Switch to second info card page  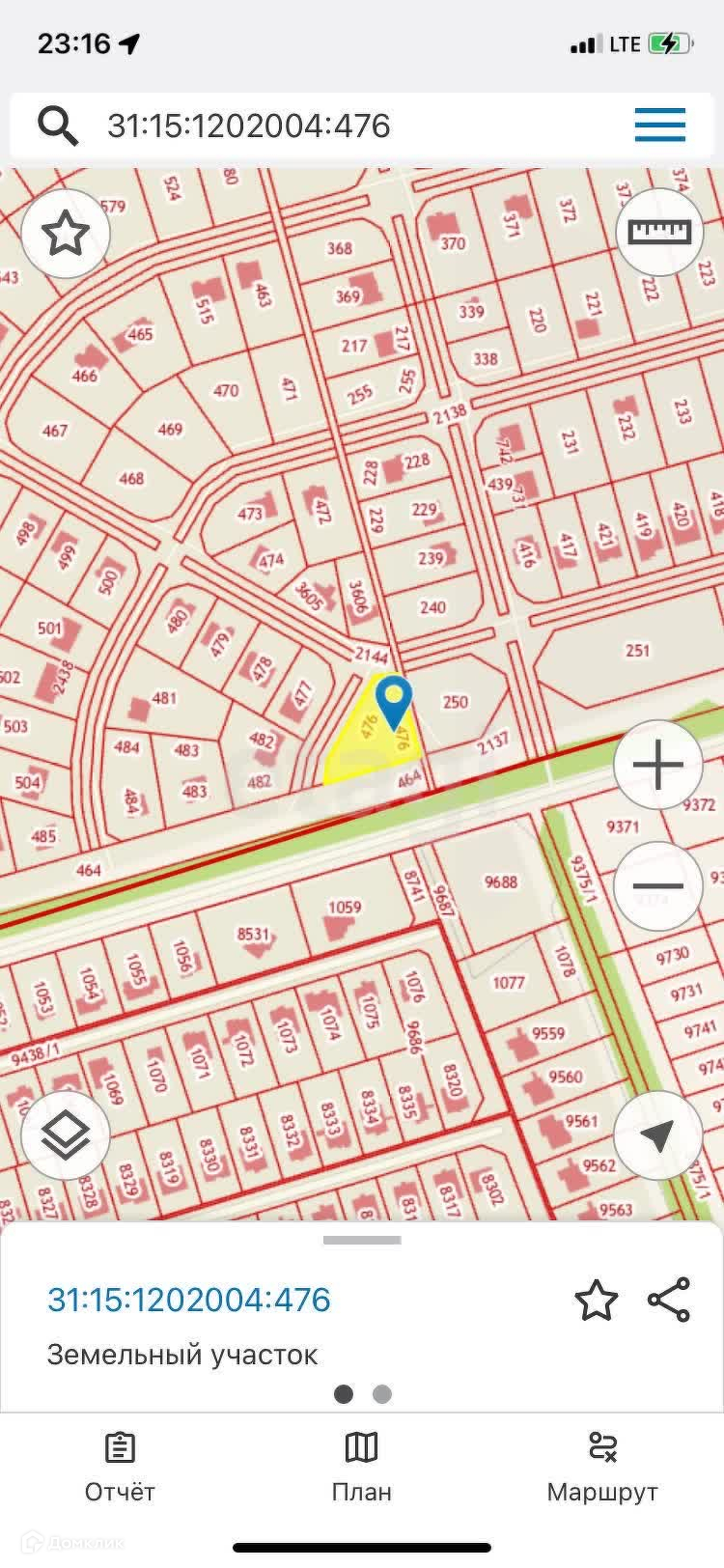382,1394
